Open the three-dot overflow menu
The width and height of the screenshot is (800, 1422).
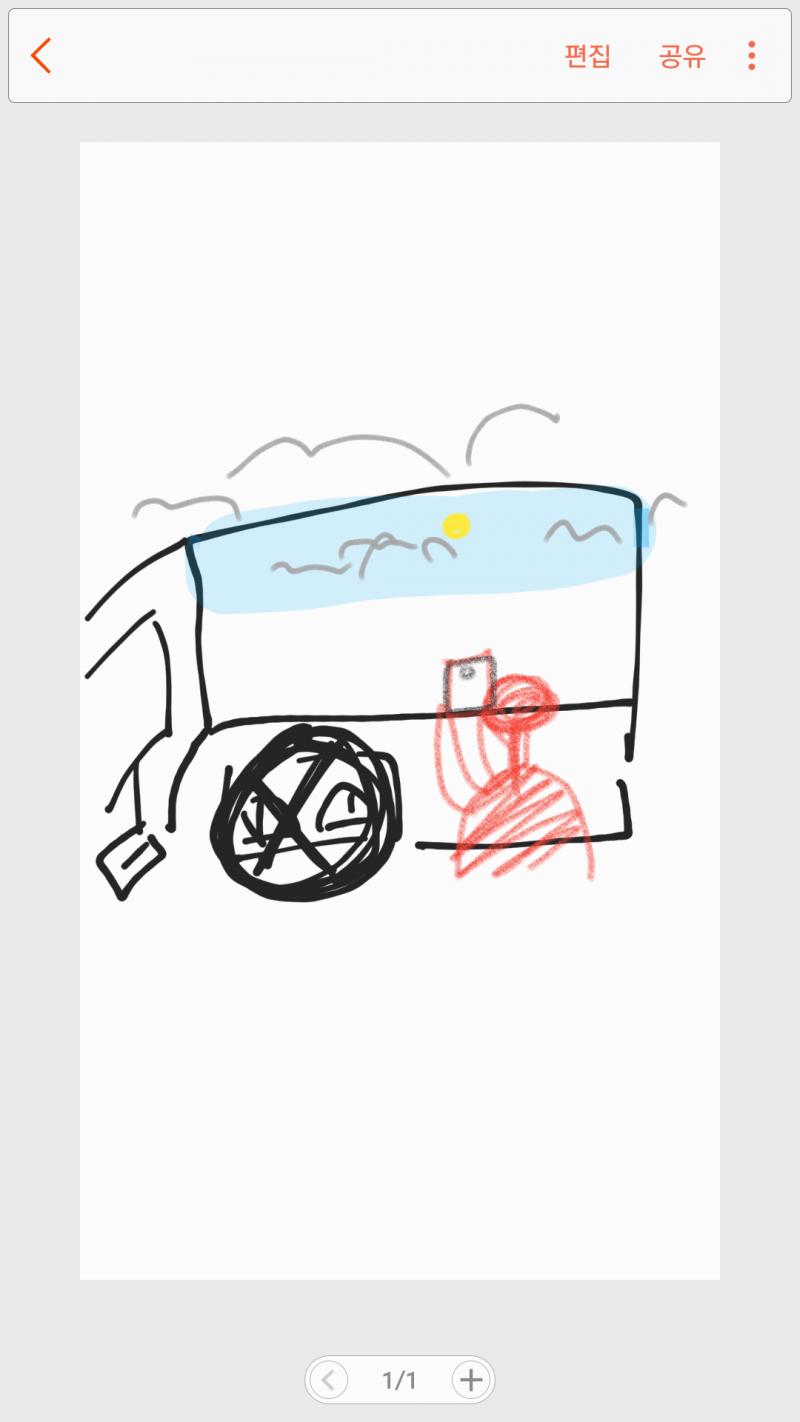tap(751, 56)
